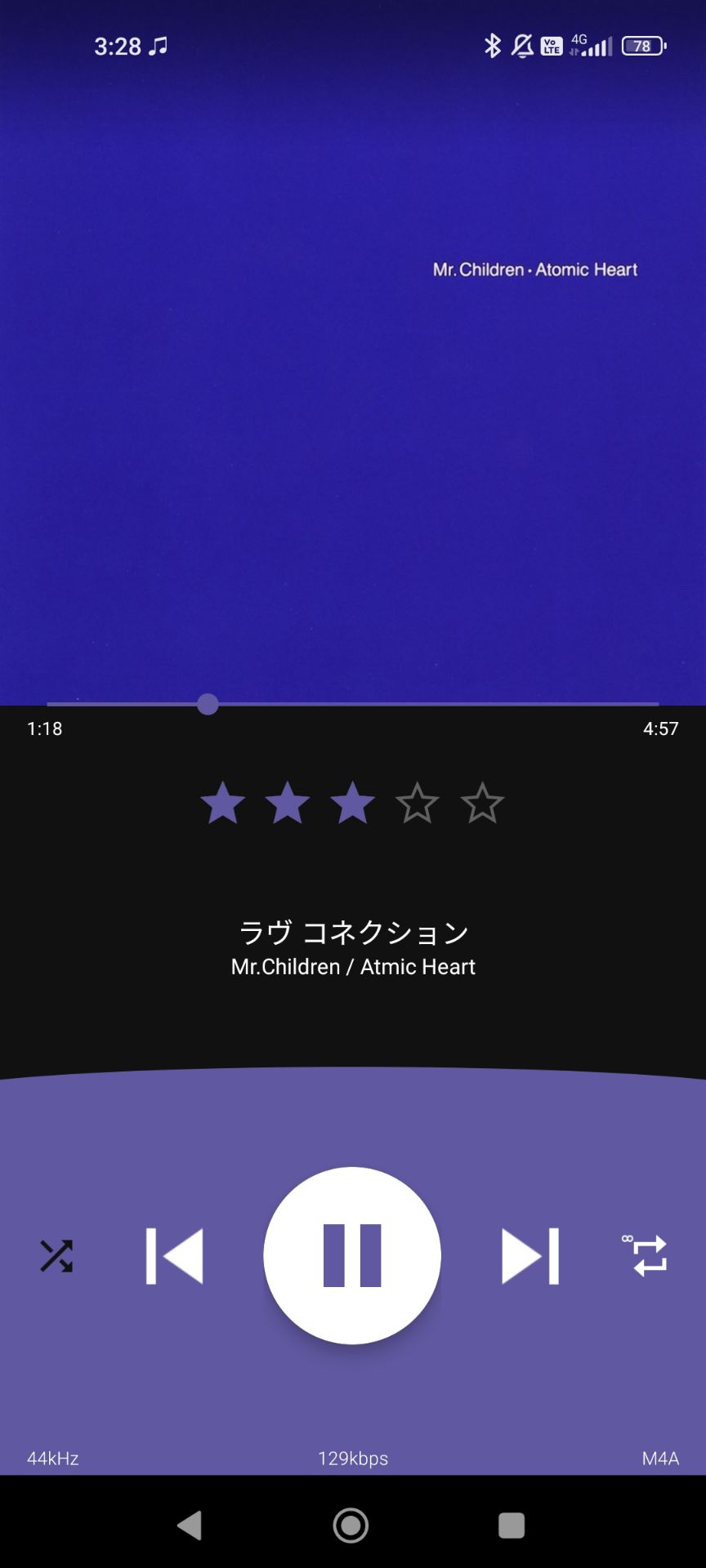The image size is (706, 1568).
Task: Skip to the next track
Action: coord(529,1256)
